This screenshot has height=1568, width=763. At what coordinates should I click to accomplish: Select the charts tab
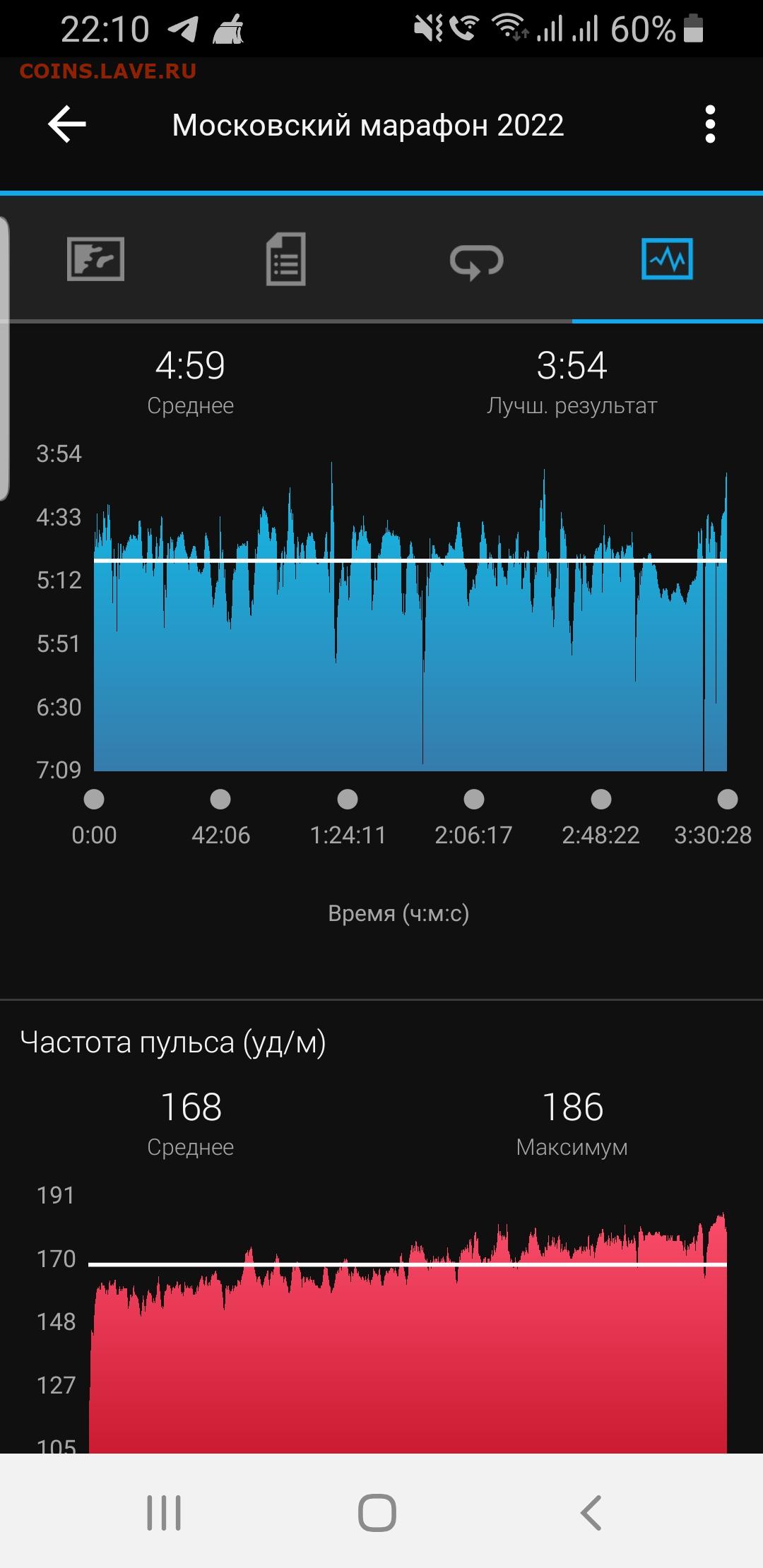pyautogui.click(x=667, y=259)
